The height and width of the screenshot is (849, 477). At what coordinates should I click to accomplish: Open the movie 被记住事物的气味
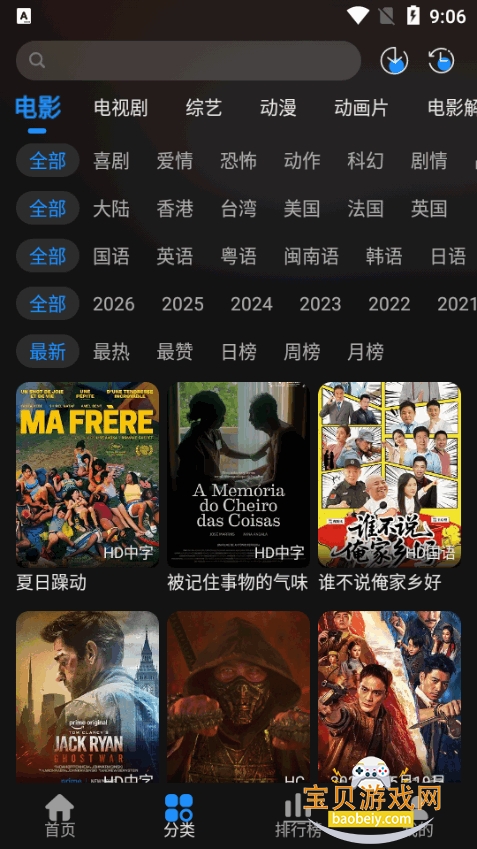[x=238, y=475]
